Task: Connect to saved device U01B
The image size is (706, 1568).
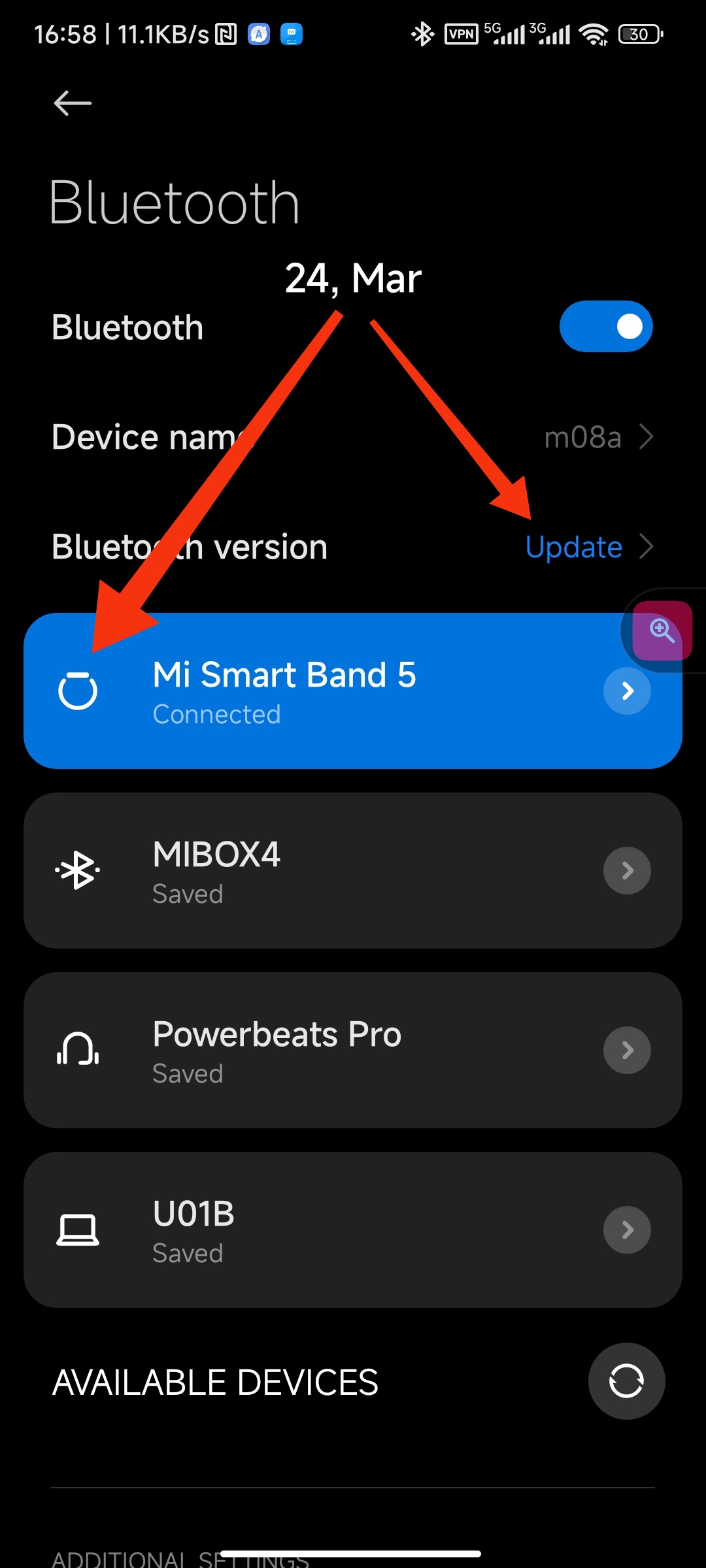Action: click(353, 1230)
